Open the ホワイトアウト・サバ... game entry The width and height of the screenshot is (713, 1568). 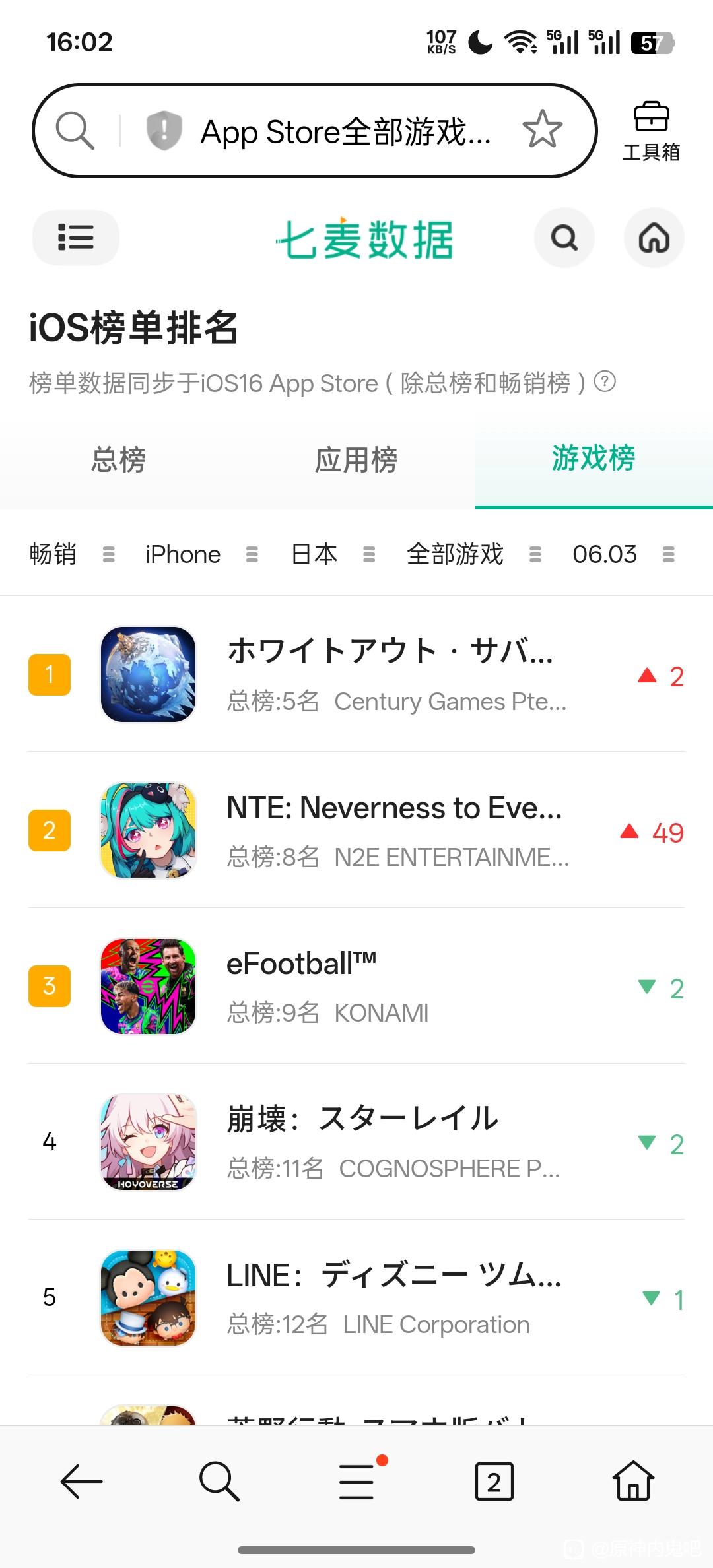click(356, 674)
